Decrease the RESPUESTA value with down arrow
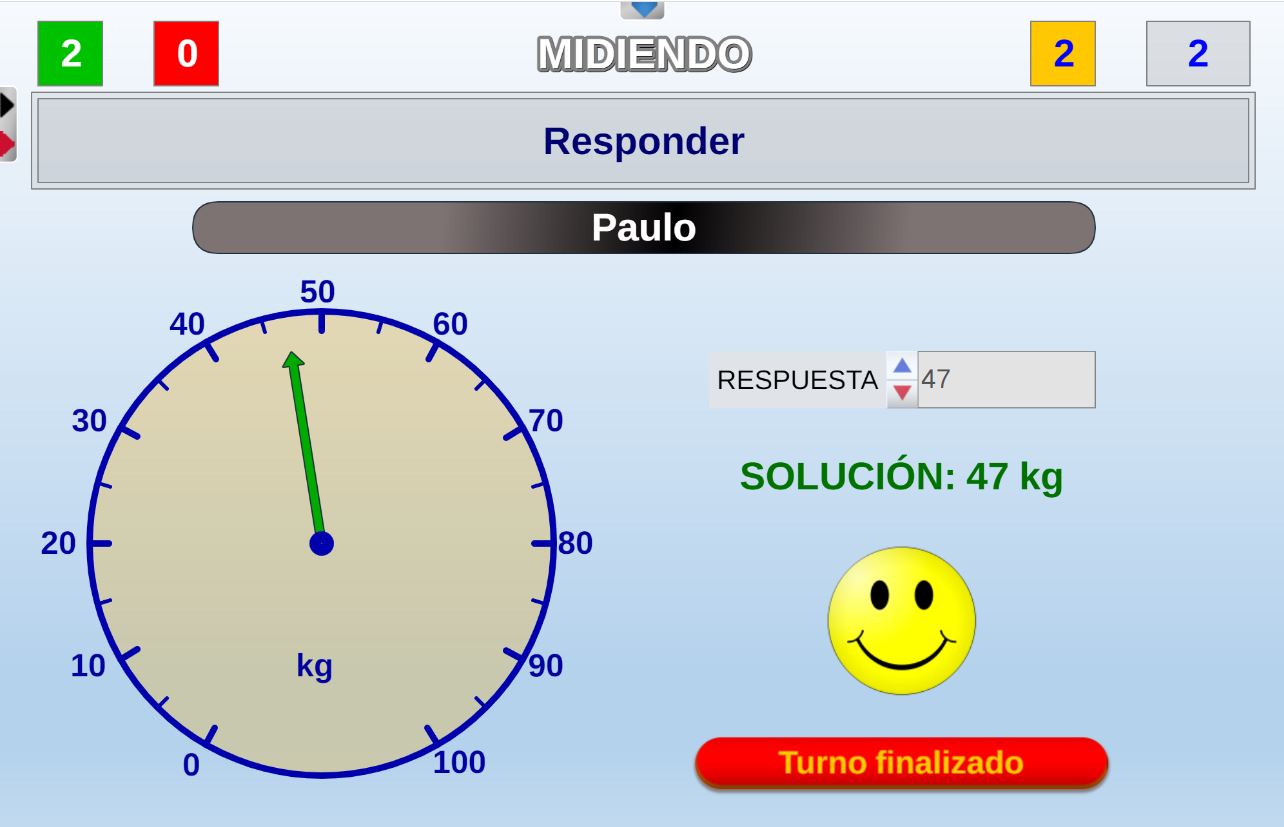The image size is (1284, 827). point(902,393)
